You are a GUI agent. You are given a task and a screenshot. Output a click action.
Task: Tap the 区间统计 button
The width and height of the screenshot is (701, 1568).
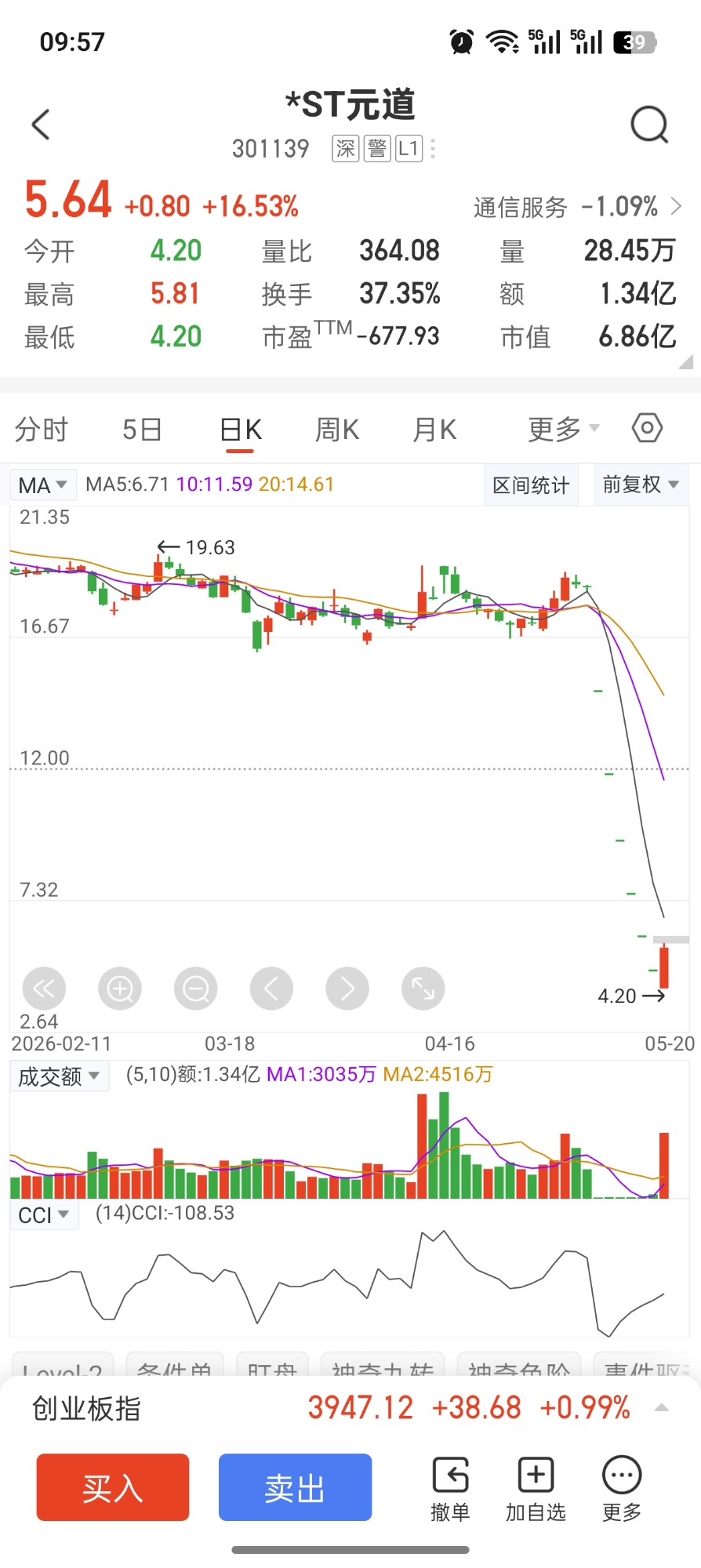[531, 485]
